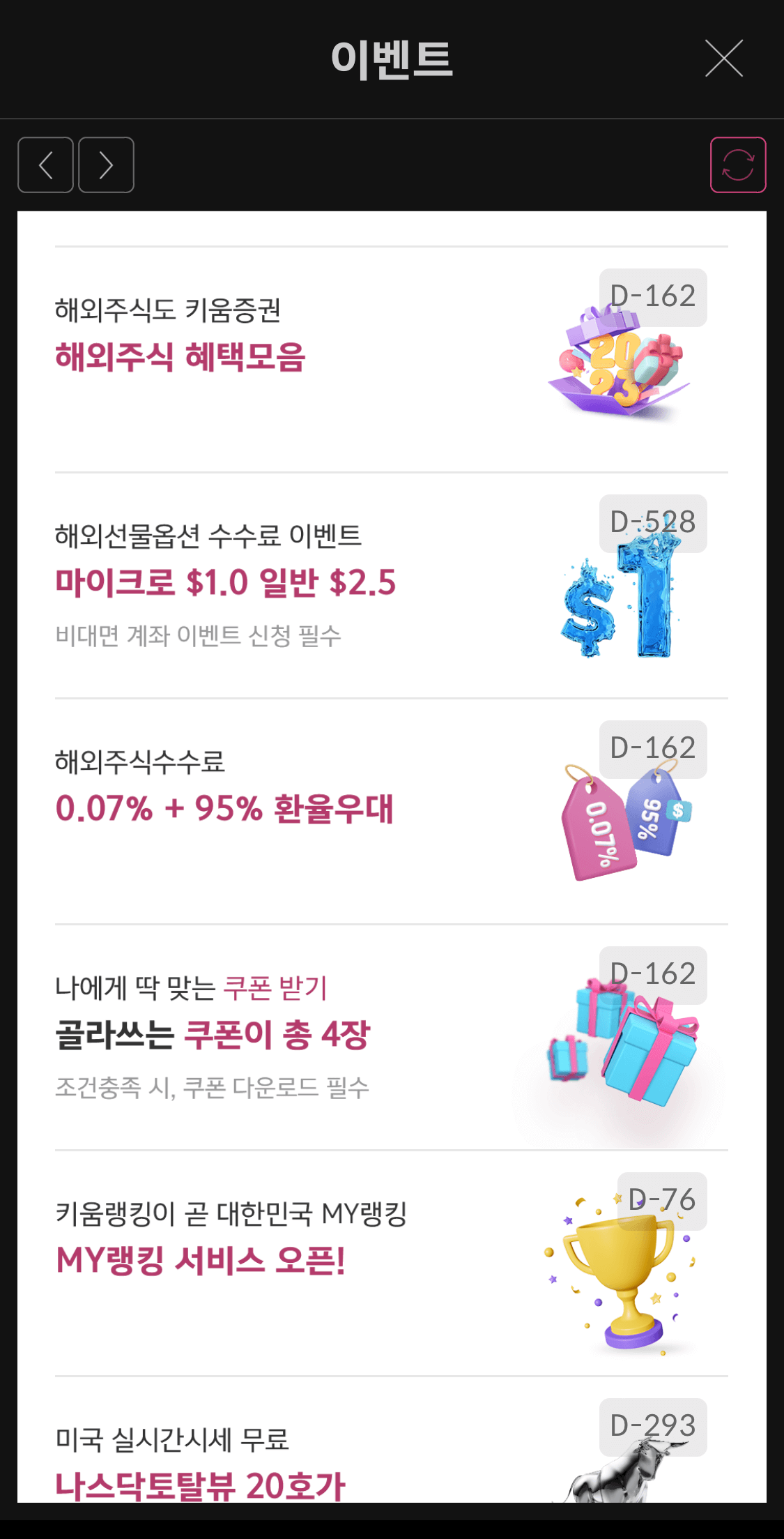This screenshot has width=784, height=1539.
Task: Click the D-162 badge on first event
Action: click(651, 296)
